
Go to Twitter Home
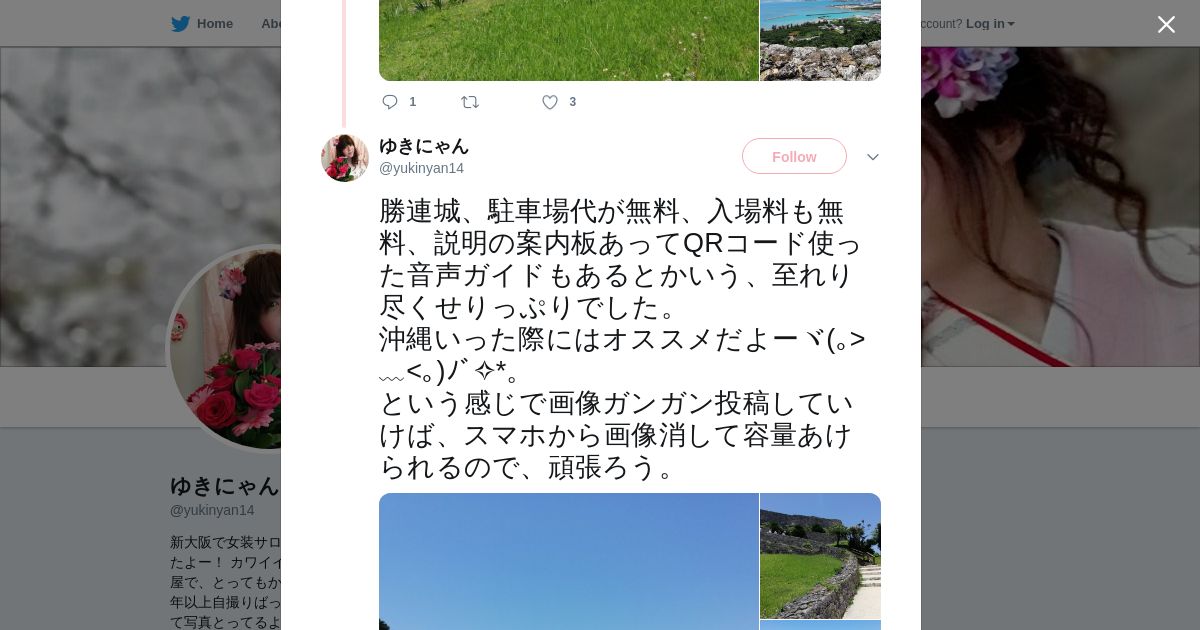pyautogui.click(x=203, y=24)
